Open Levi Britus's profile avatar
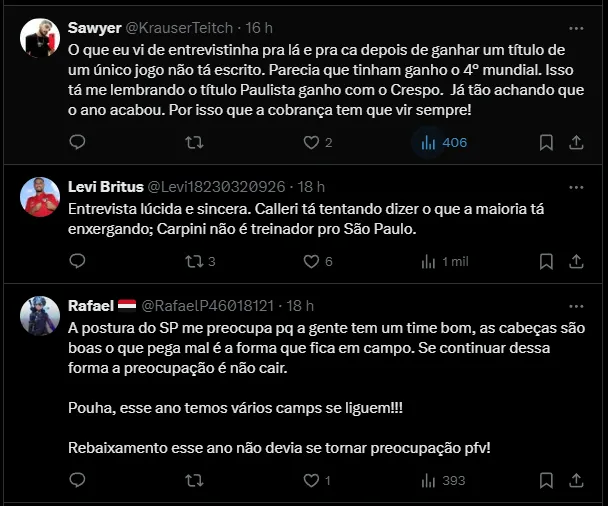The width and height of the screenshot is (608, 506). [40, 197]
